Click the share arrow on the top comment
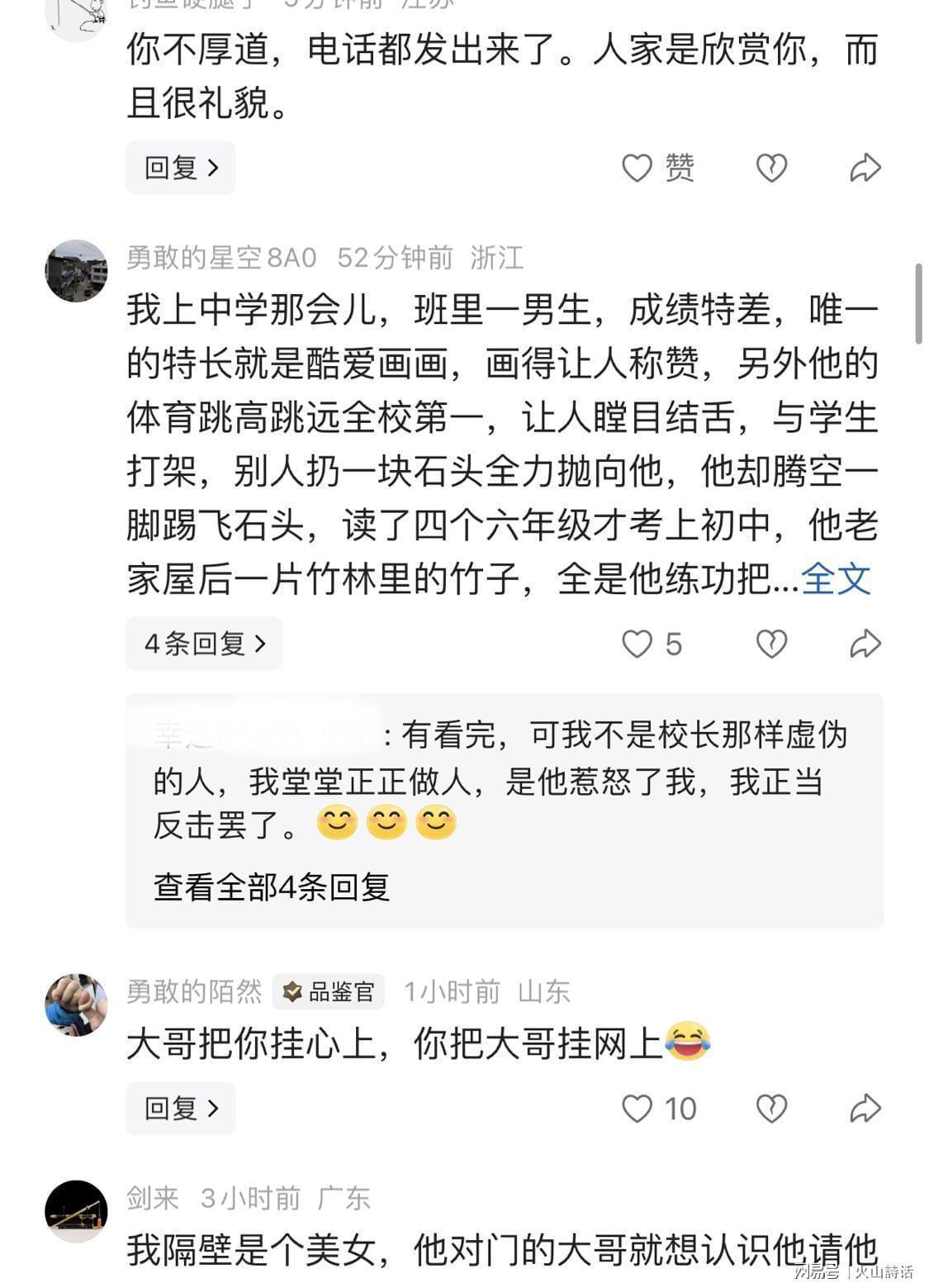Image resolution: width=929 pixels, height=1288 pixels. [x=865, y=167]
